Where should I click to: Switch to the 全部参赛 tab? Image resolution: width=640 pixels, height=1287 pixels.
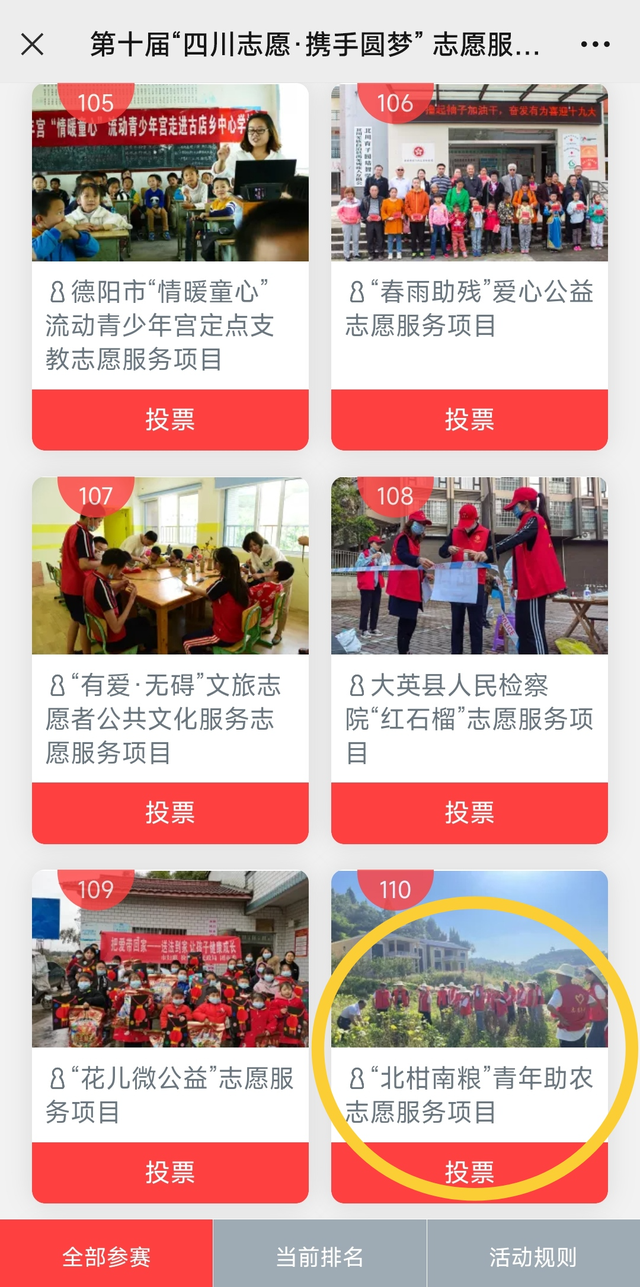pyautogui.click(x=106, y=1256)
